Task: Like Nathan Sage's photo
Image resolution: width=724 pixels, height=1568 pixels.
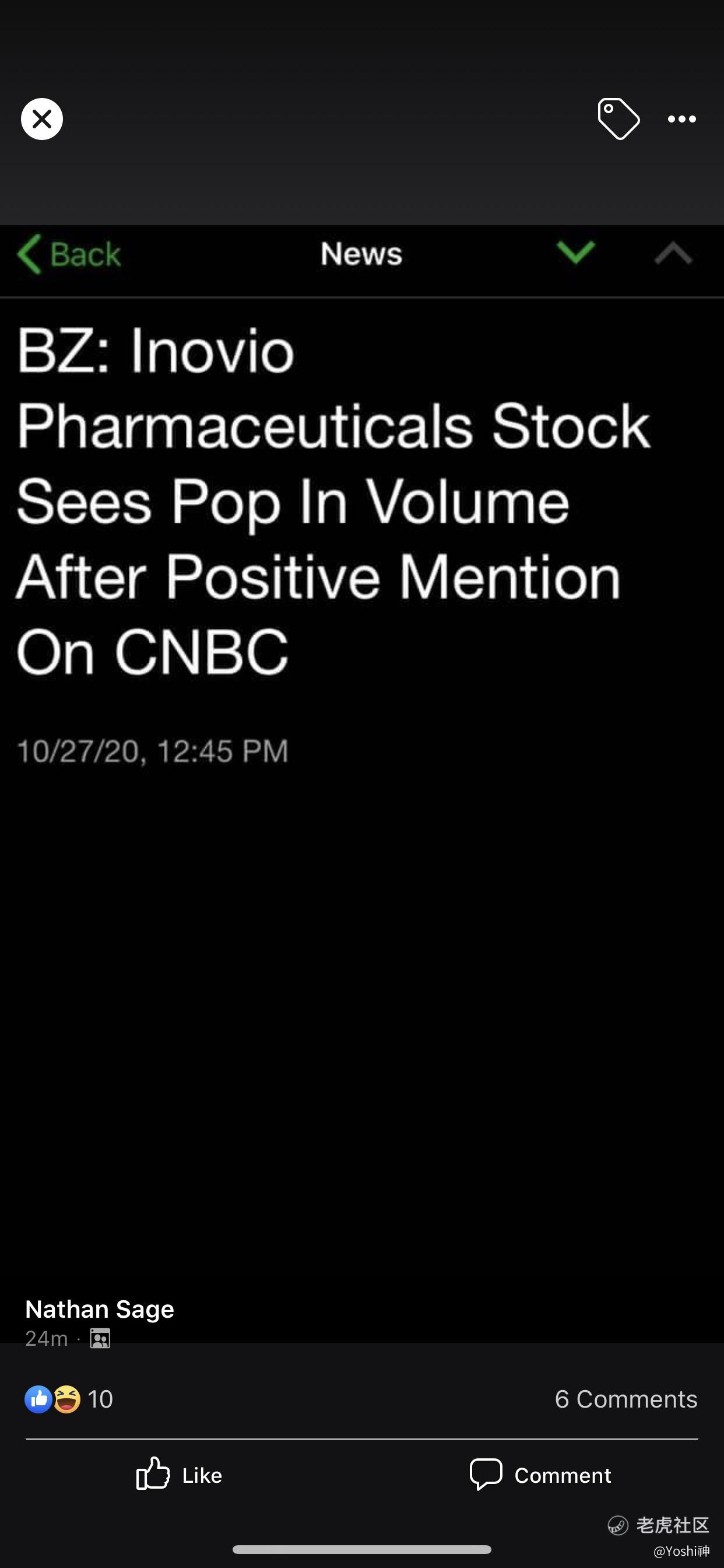Action: coord(180,1475)
